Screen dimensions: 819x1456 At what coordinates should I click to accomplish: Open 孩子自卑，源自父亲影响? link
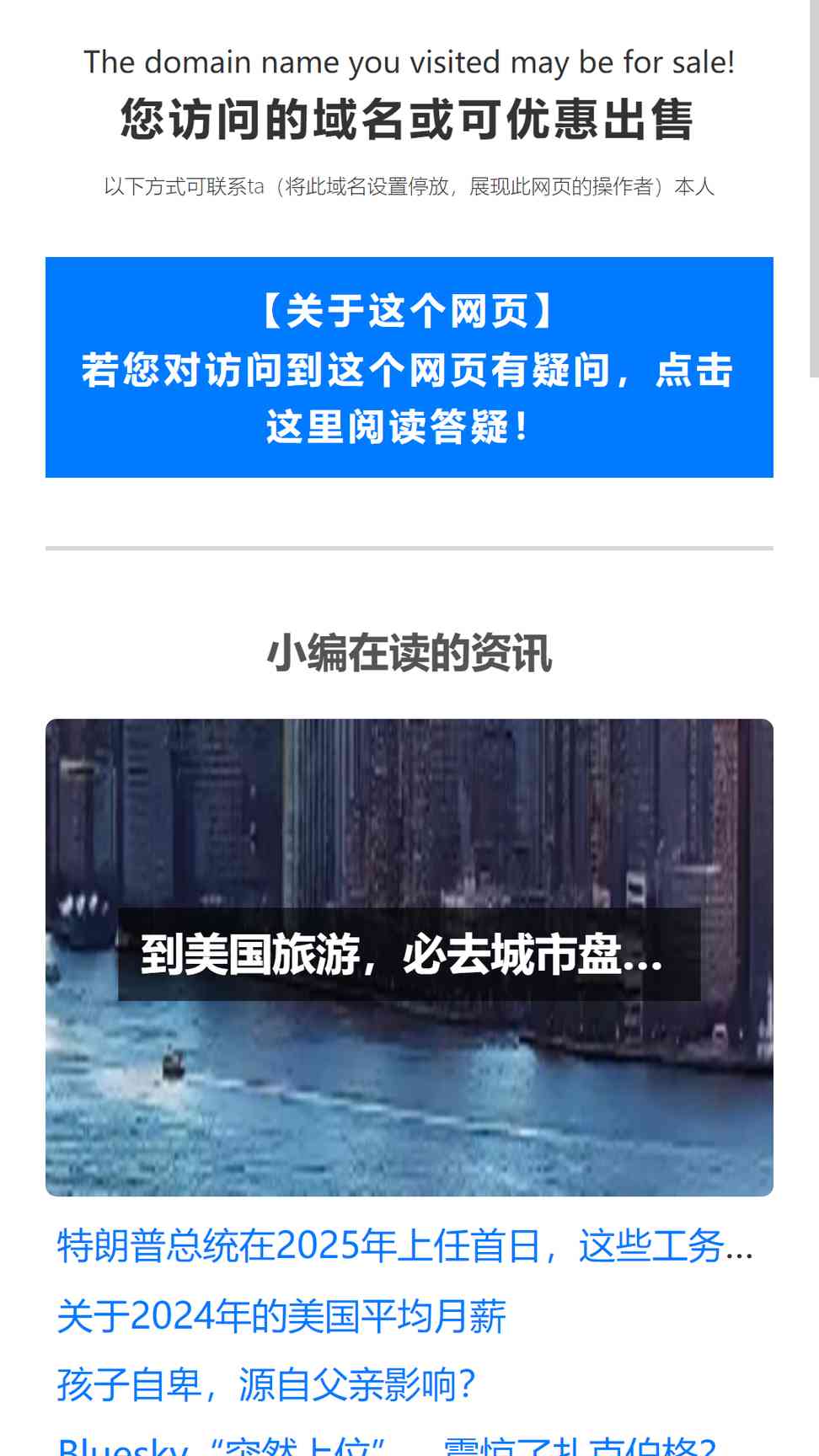[x=266, y=1384]
